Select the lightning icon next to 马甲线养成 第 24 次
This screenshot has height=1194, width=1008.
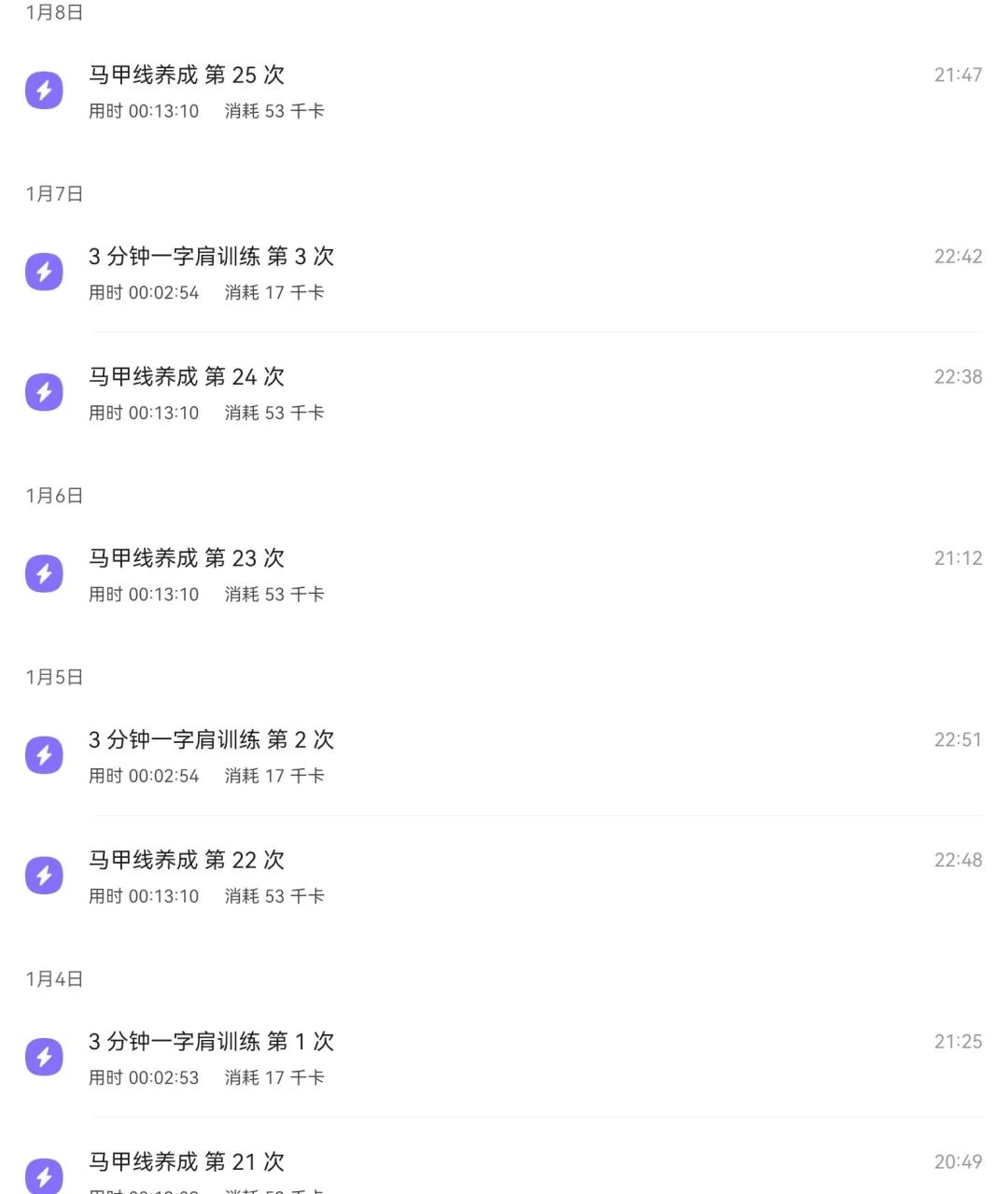(x=44, y=392)
